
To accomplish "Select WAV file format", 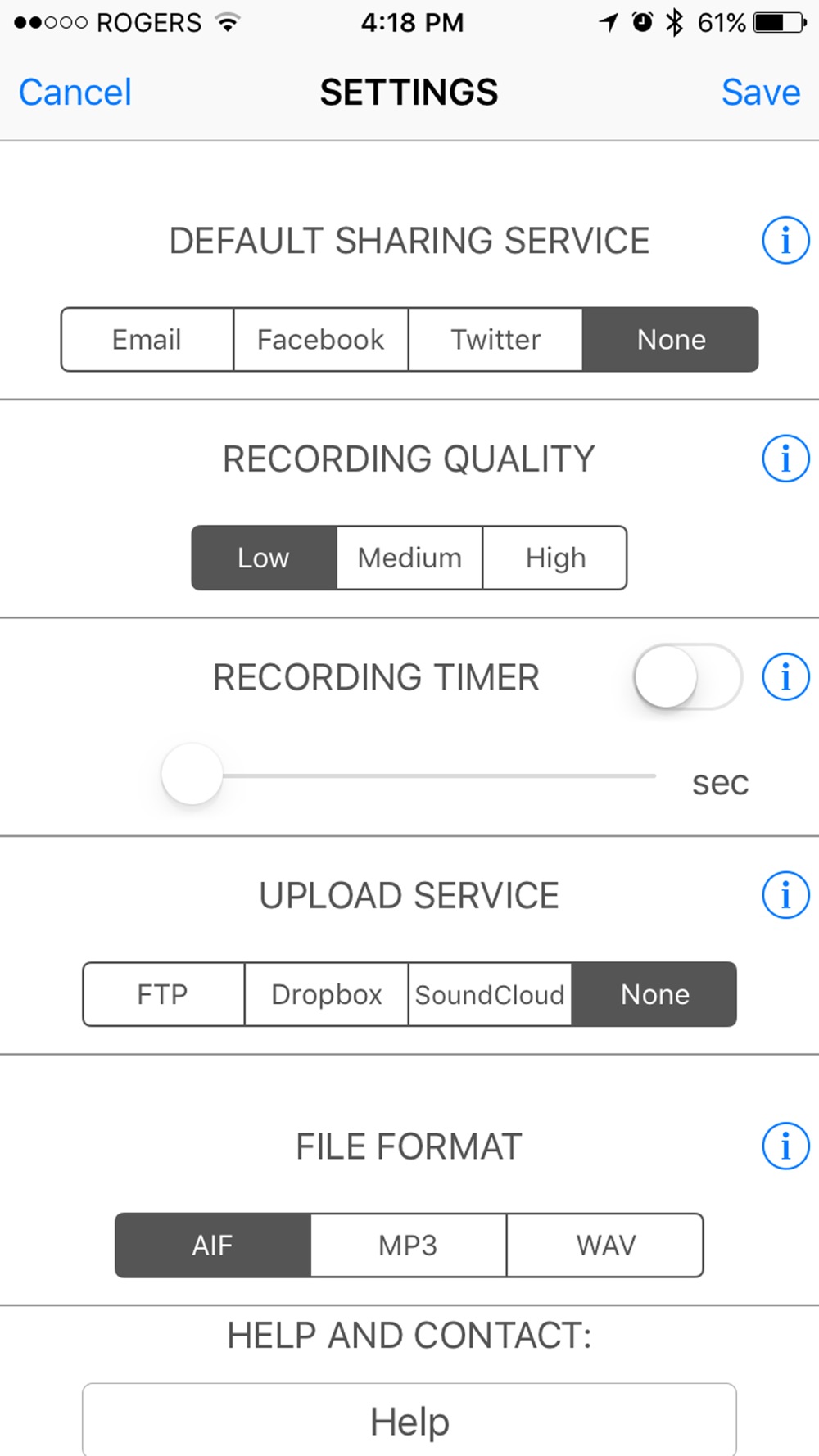I will tap(605, 1246).
